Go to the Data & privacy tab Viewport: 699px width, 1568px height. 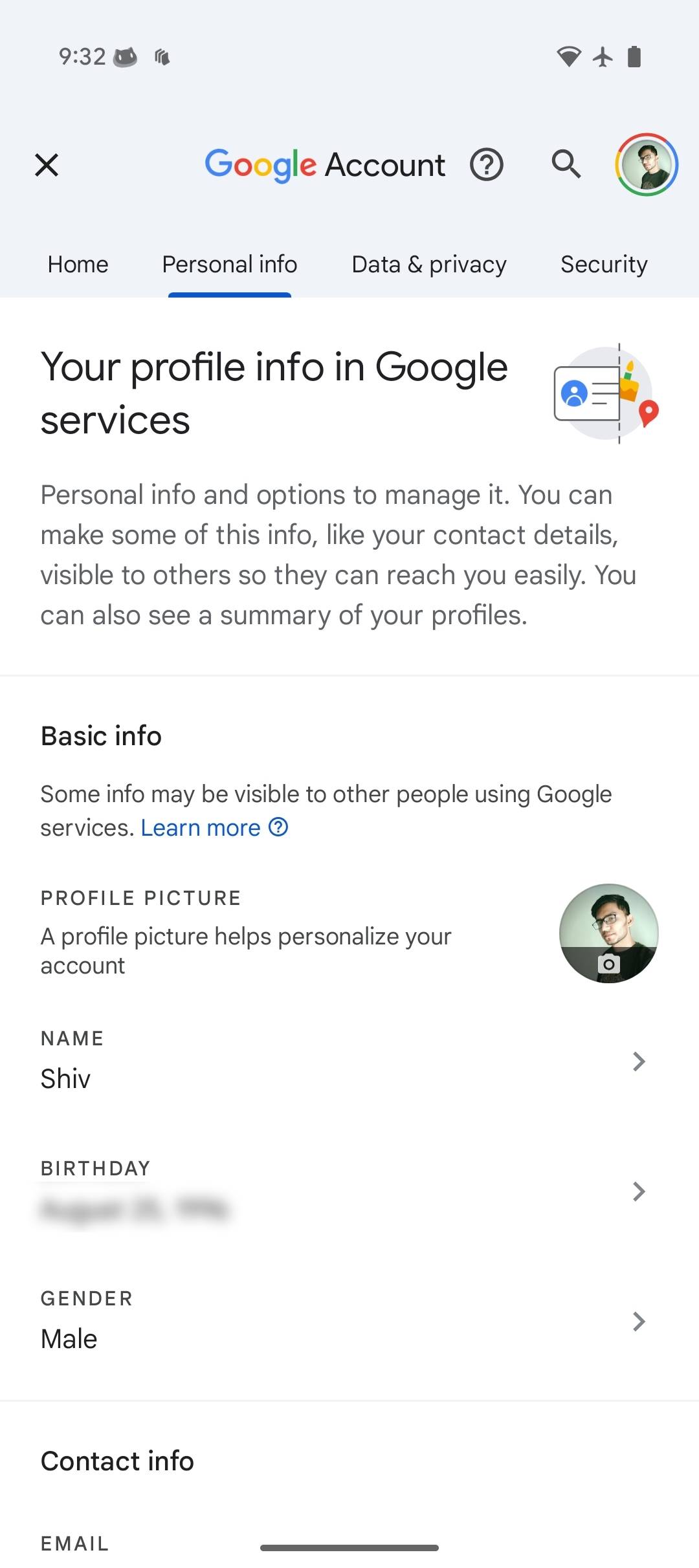coord(428,265)
